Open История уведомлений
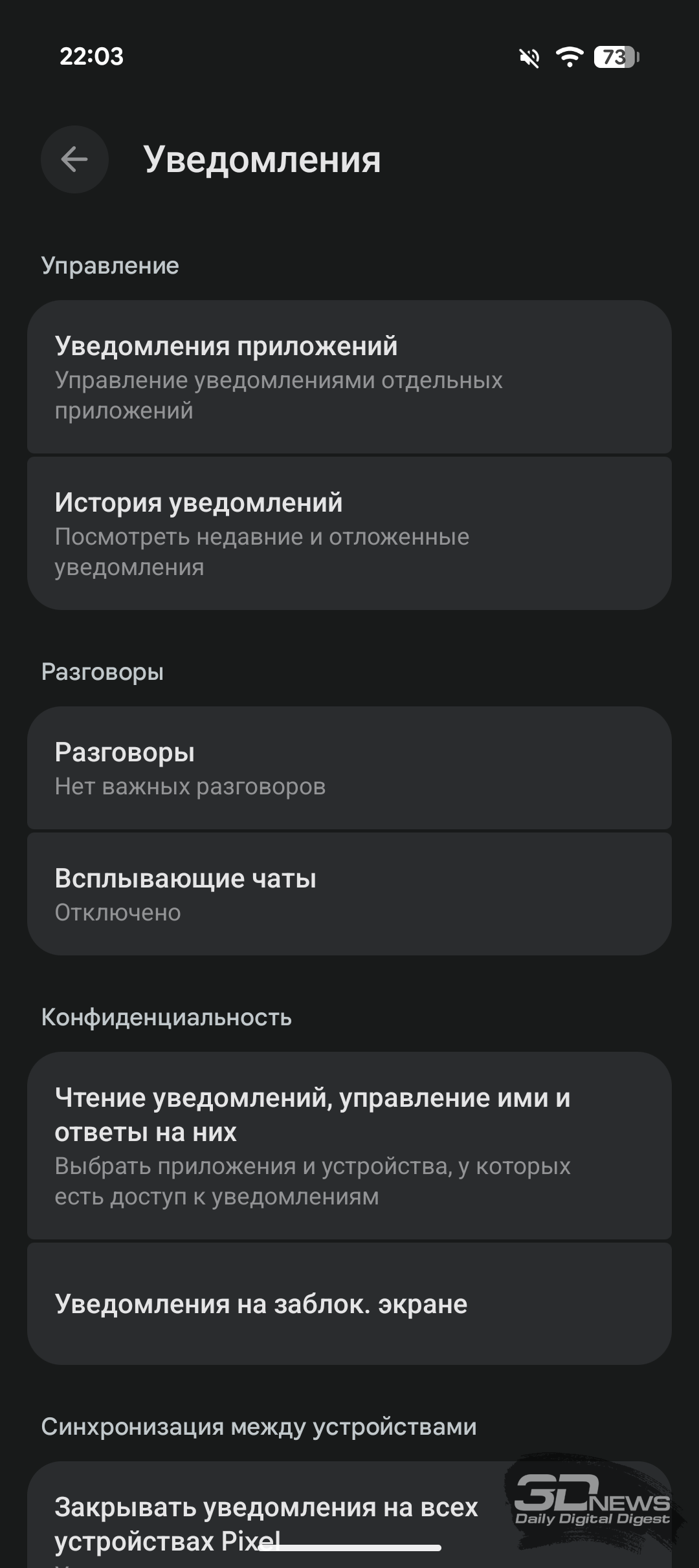 [349, 534]
